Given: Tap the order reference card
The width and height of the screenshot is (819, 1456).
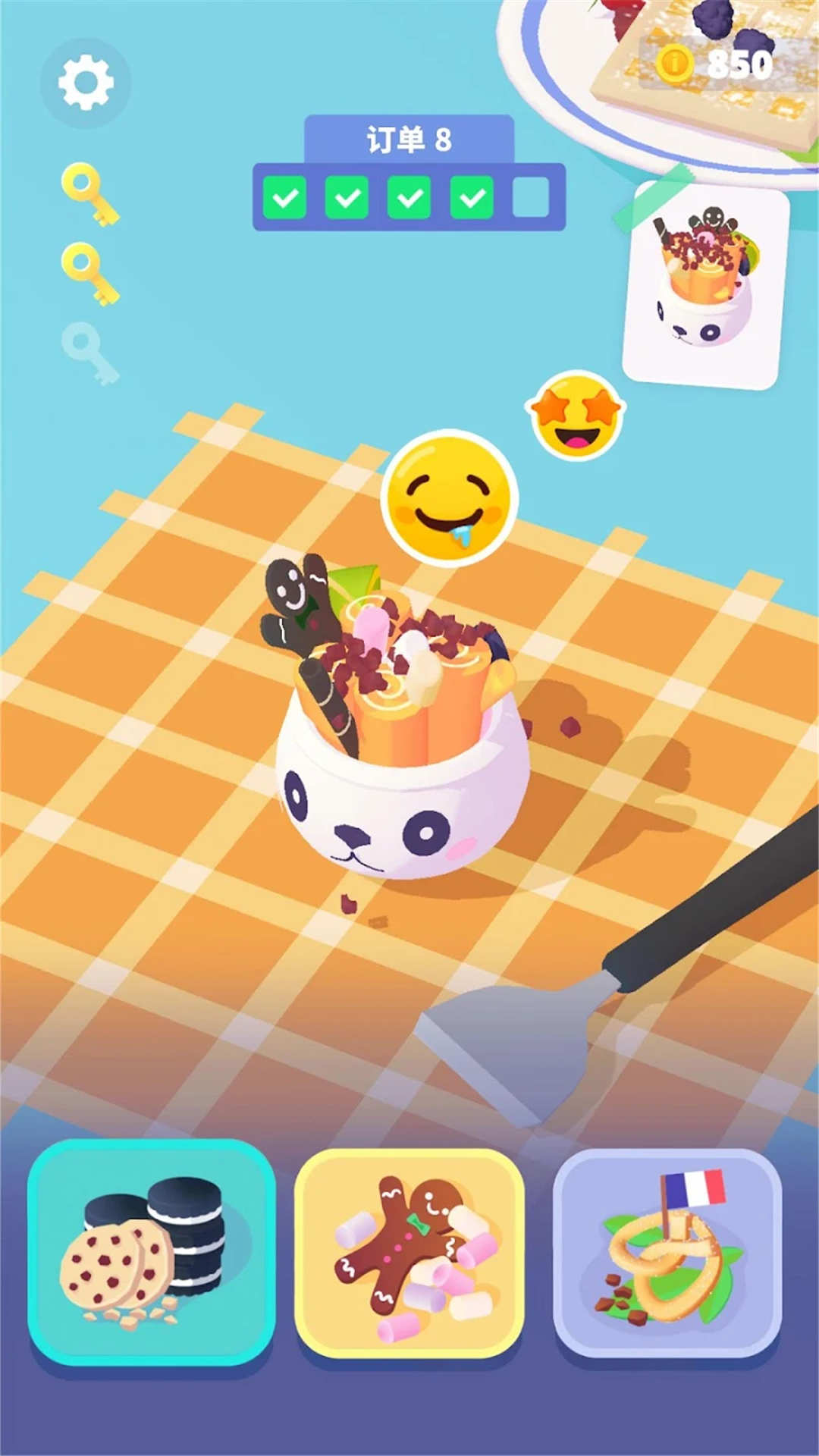Looking at the screenshot, I should pos(704,287).
